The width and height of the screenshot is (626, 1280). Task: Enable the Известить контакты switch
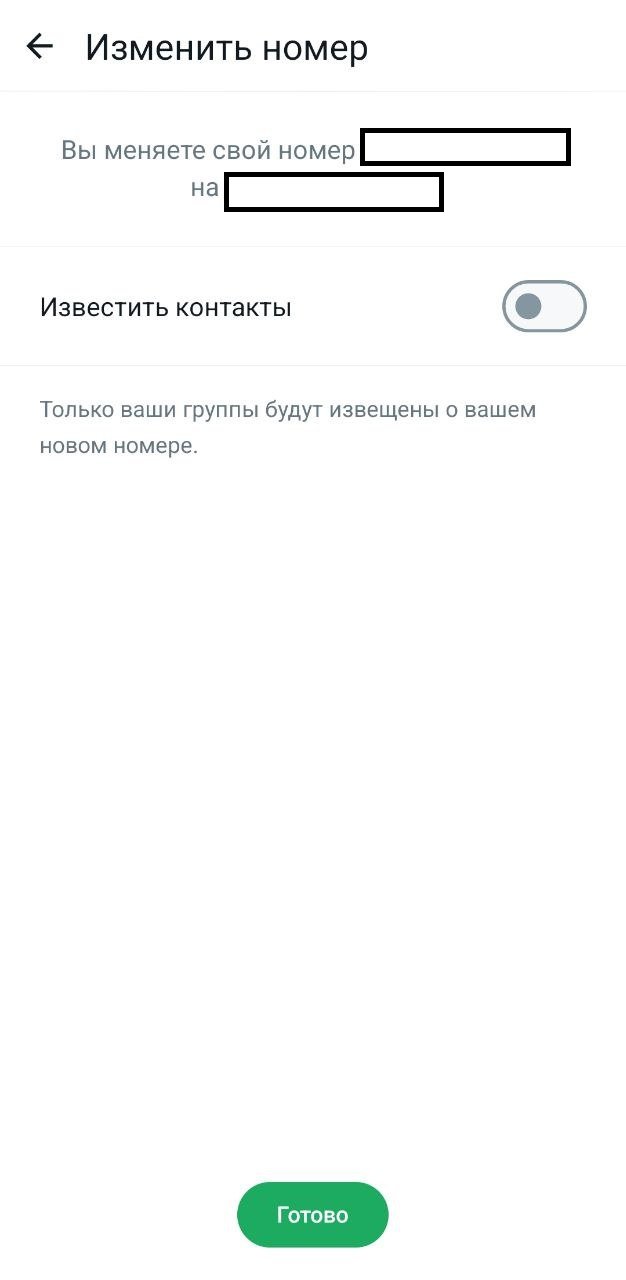coord(543,307)
